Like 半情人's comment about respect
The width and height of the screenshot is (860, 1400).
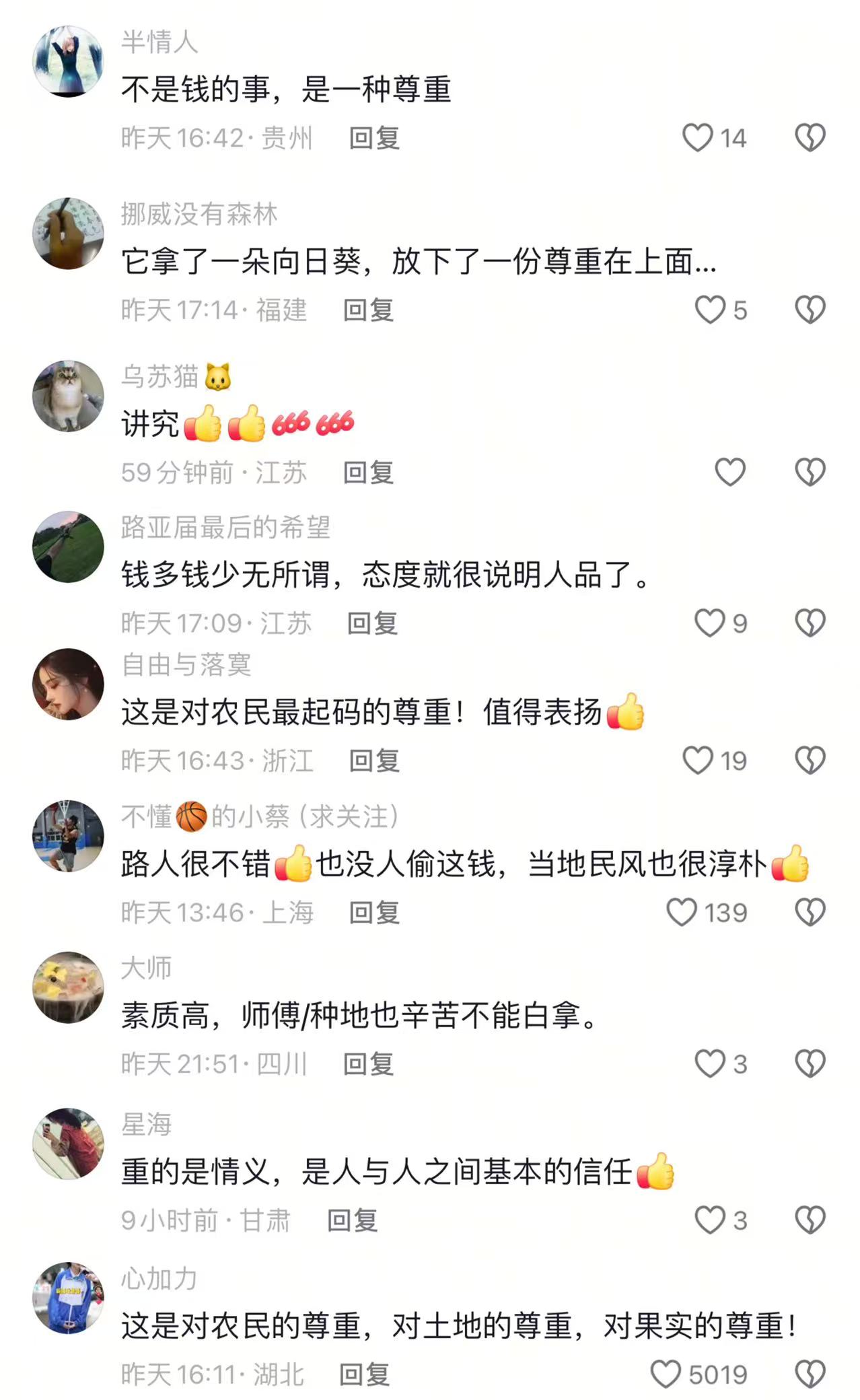(x=697, y=138)
